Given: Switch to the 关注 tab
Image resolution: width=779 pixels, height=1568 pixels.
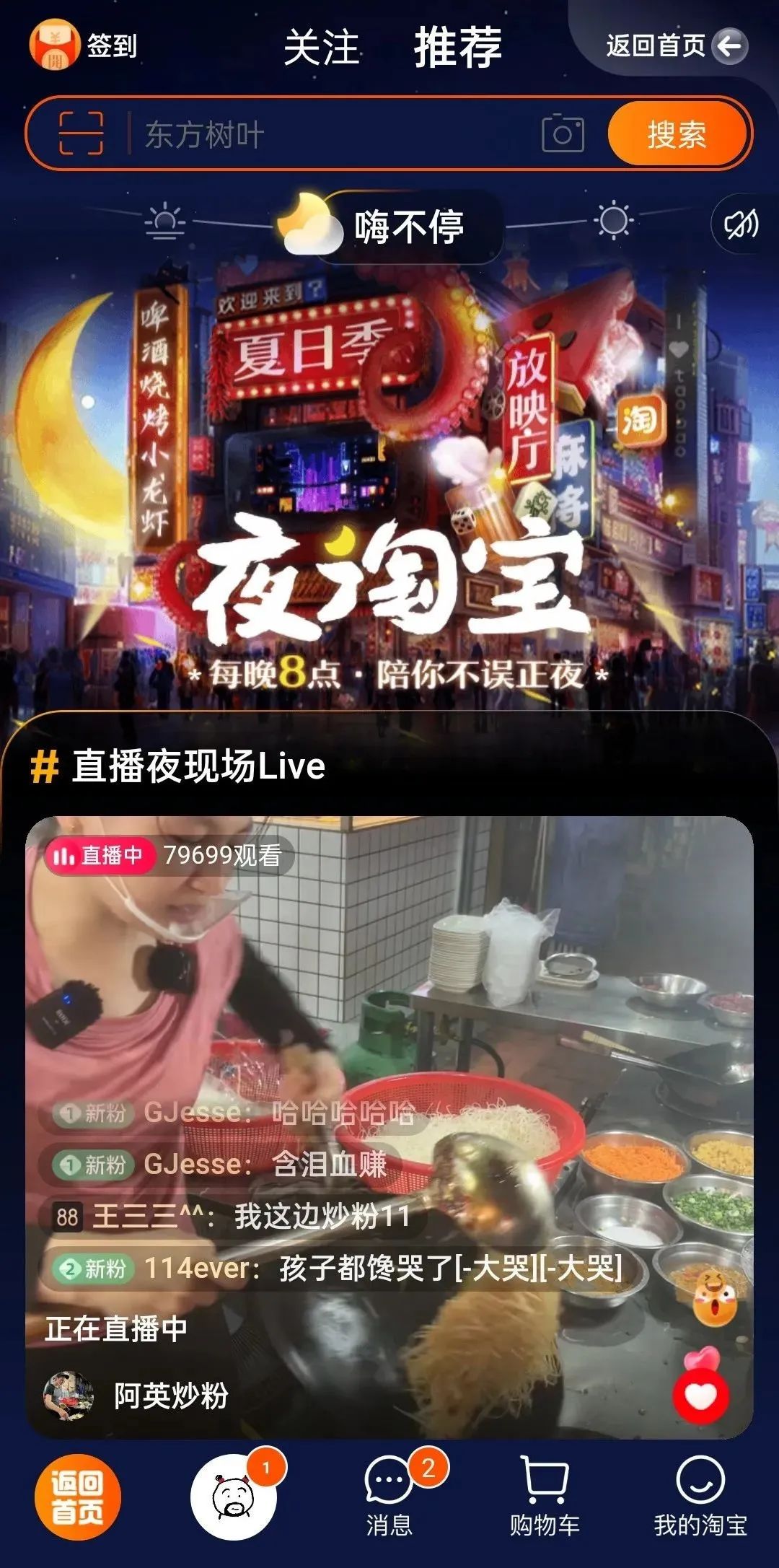Looking at the screenshot, I should tap(321, 48).
